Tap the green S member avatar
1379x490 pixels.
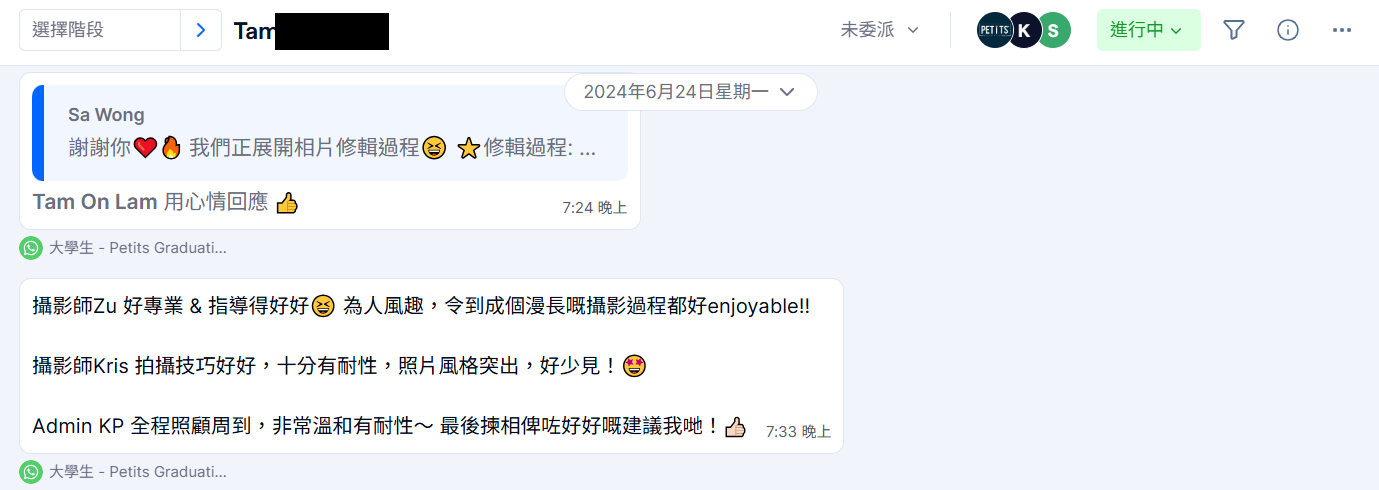[1053, 30]
